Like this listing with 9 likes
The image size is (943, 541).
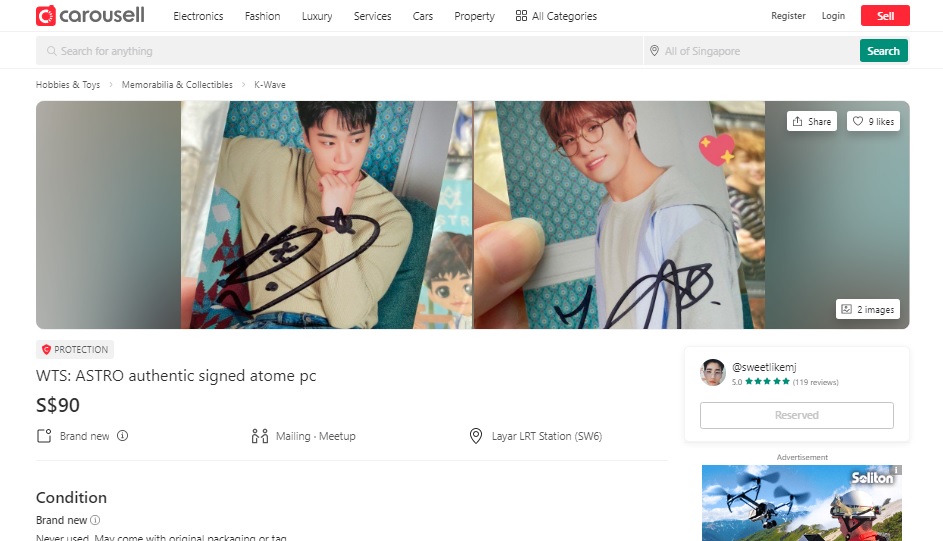(873, 121)
